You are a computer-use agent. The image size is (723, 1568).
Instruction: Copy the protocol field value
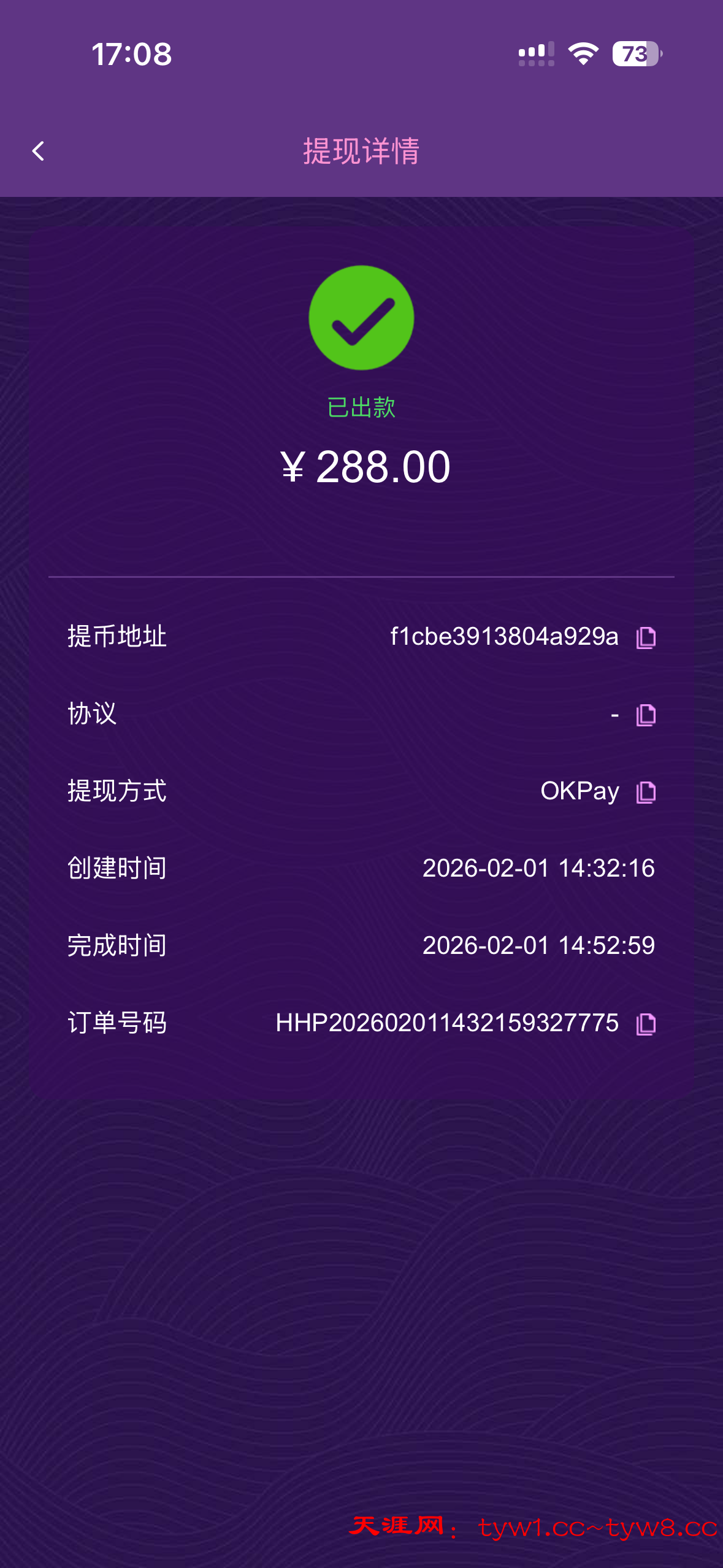click(x=646, y=715)
